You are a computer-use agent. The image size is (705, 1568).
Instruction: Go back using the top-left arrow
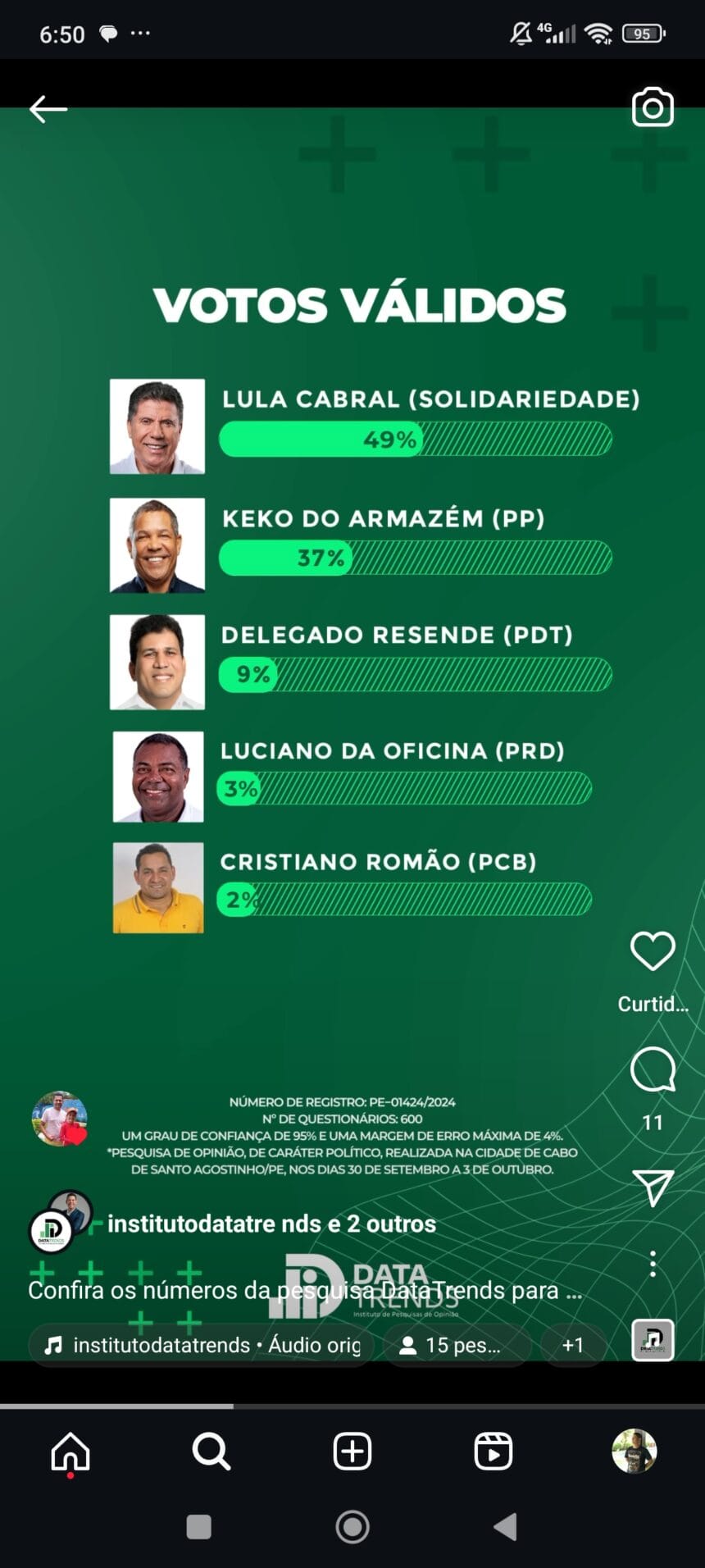pyautogui.click(x=48, y=109)
